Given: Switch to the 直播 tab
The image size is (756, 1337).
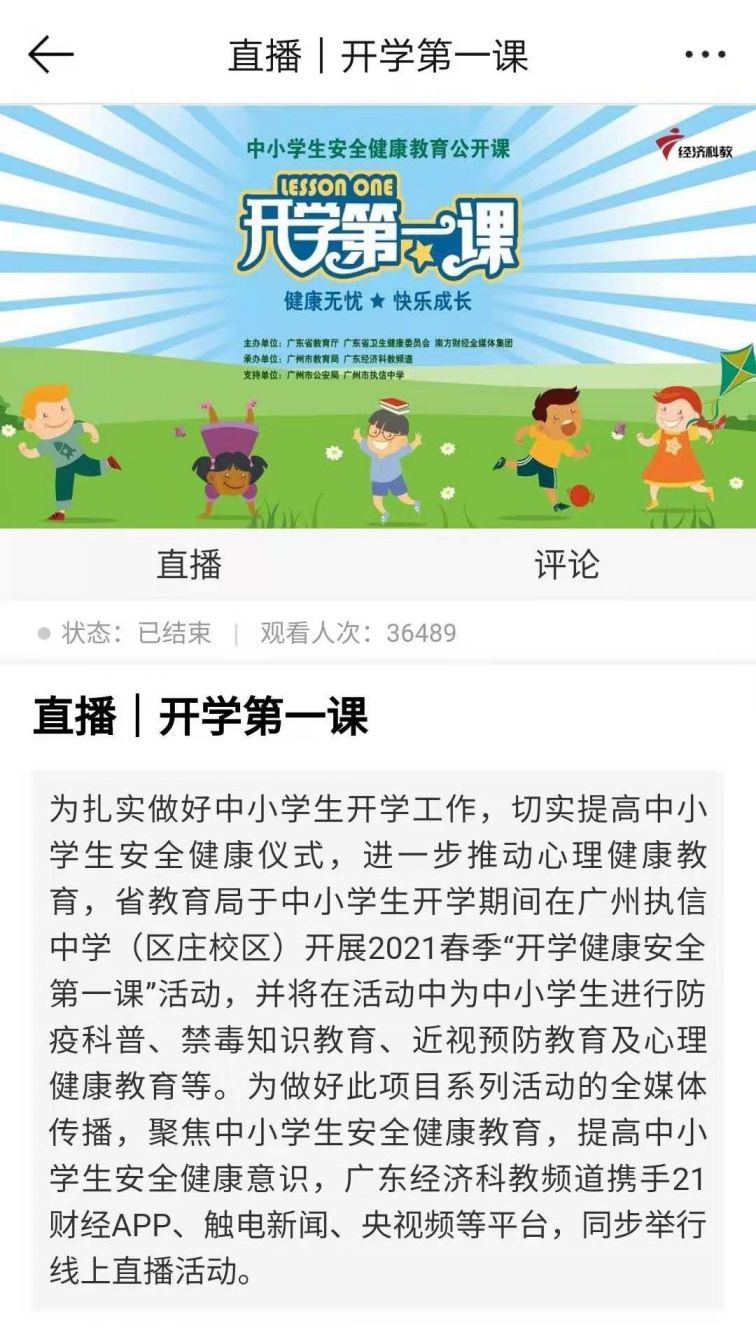Looking at the screenshot, I should pyautogui.click(x=189, y=565).
